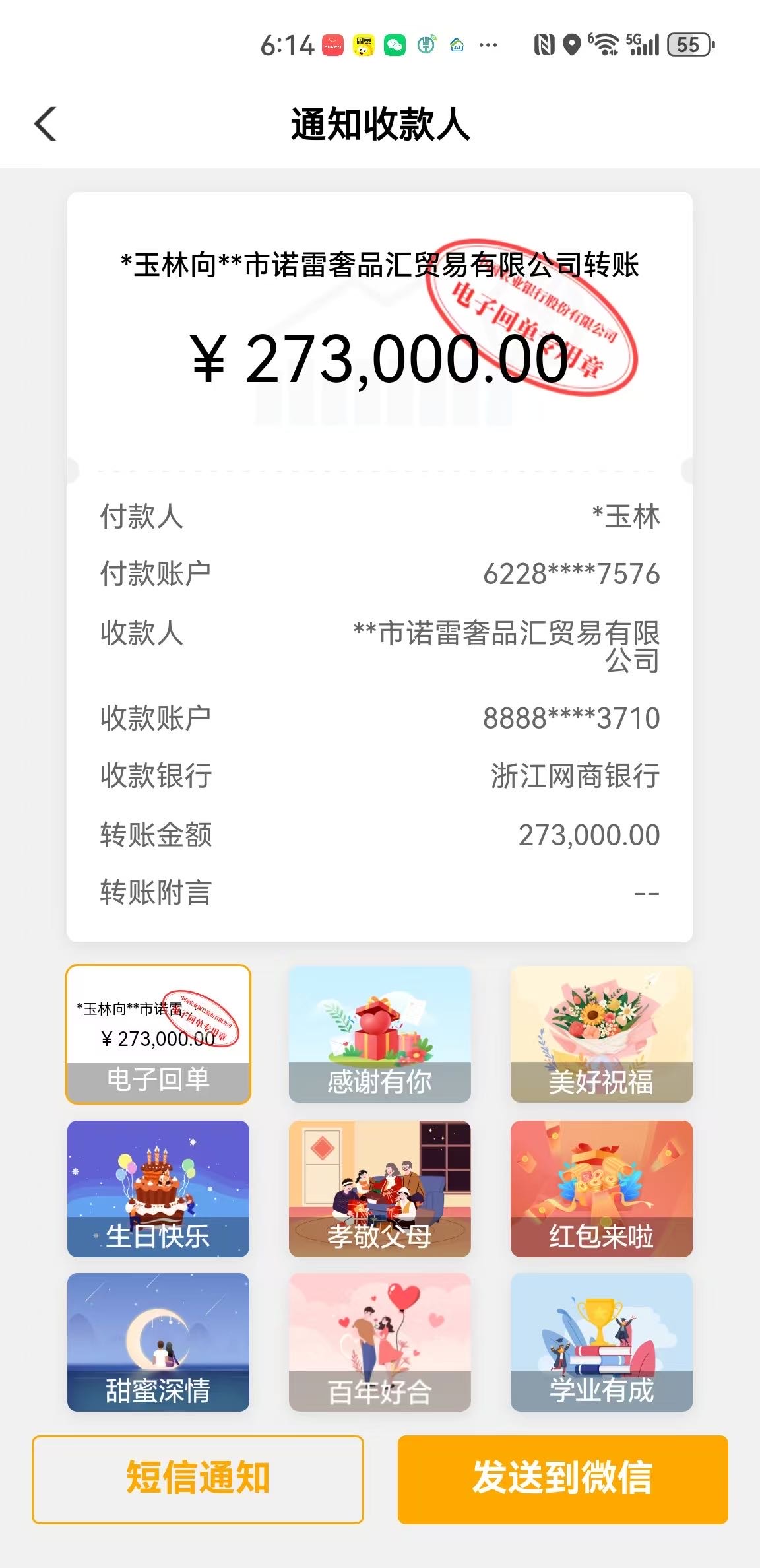Choose the 孝敬父母 card template

click(x=379, y=1188)
